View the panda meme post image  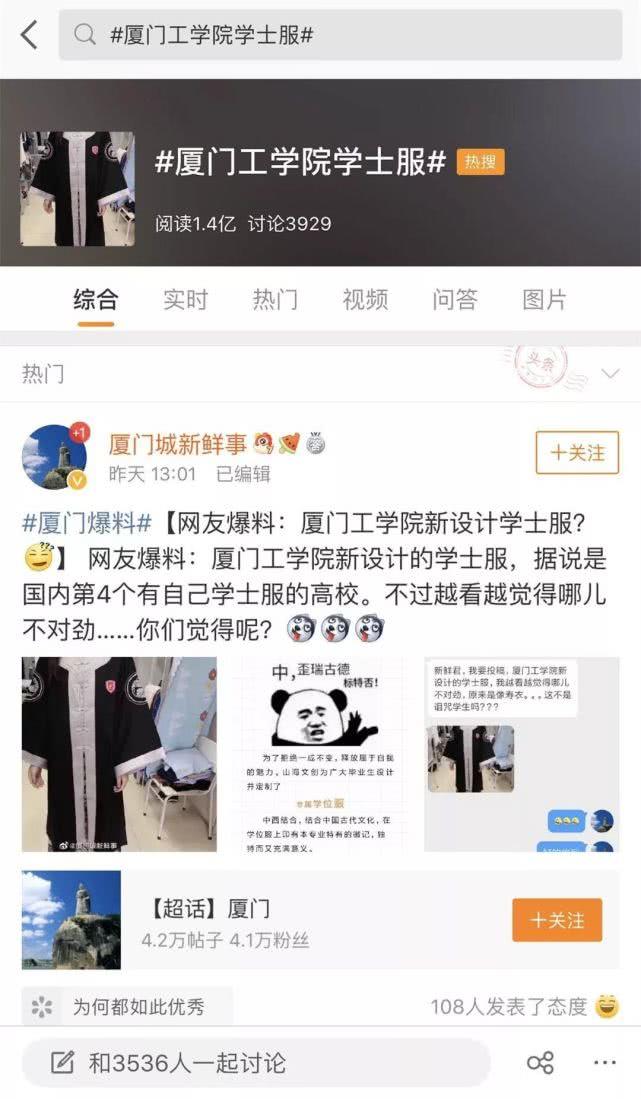tap(320, 754)
